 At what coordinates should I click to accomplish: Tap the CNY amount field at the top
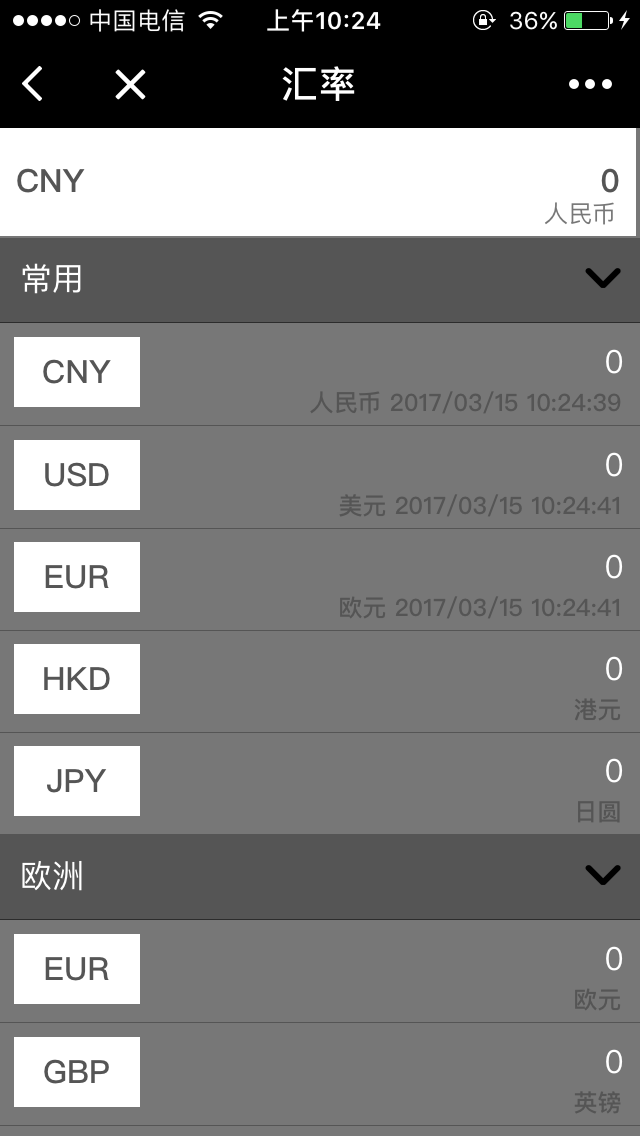coord(320,182)
